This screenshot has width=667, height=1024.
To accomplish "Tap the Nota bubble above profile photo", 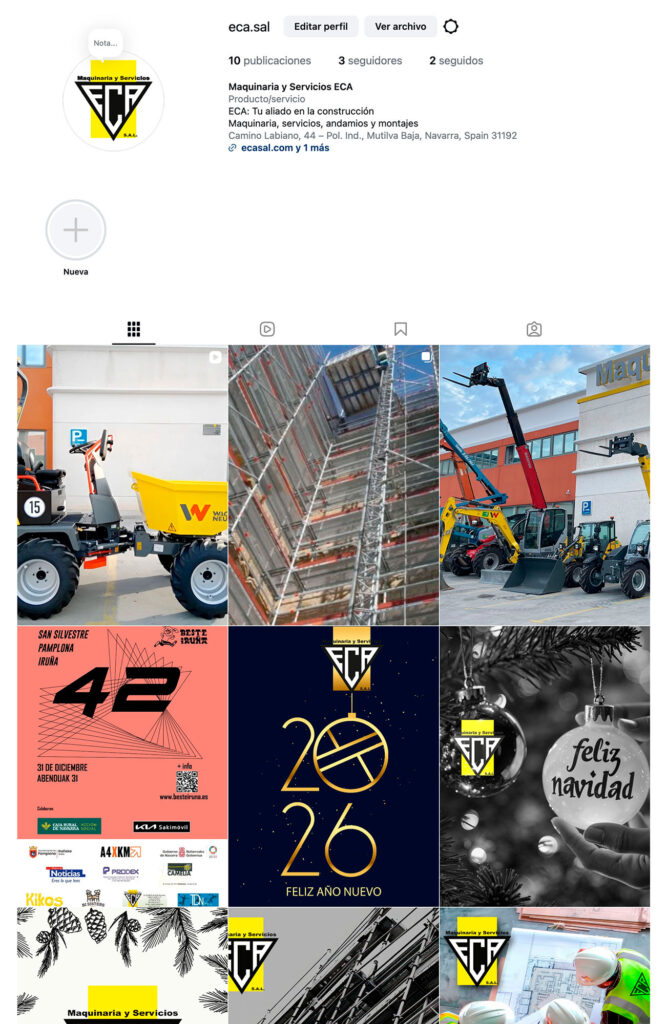I will coord(105,43).
